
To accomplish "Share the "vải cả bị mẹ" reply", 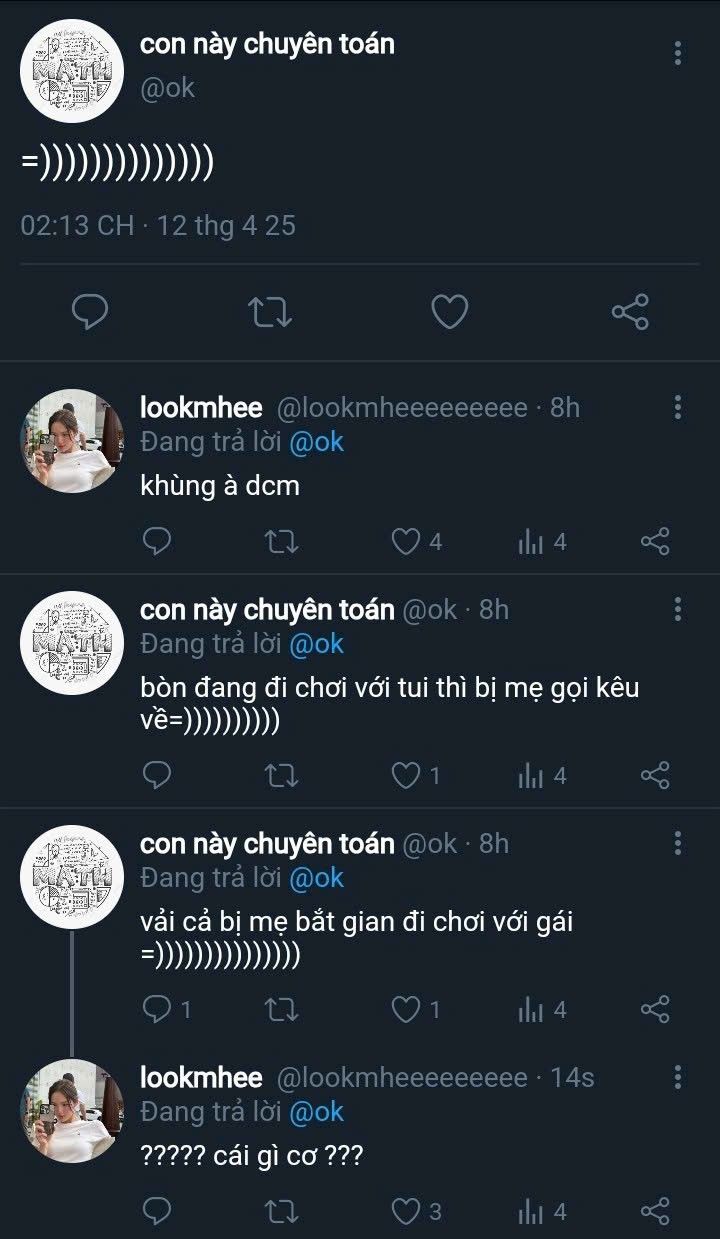I will (655, 1009).
